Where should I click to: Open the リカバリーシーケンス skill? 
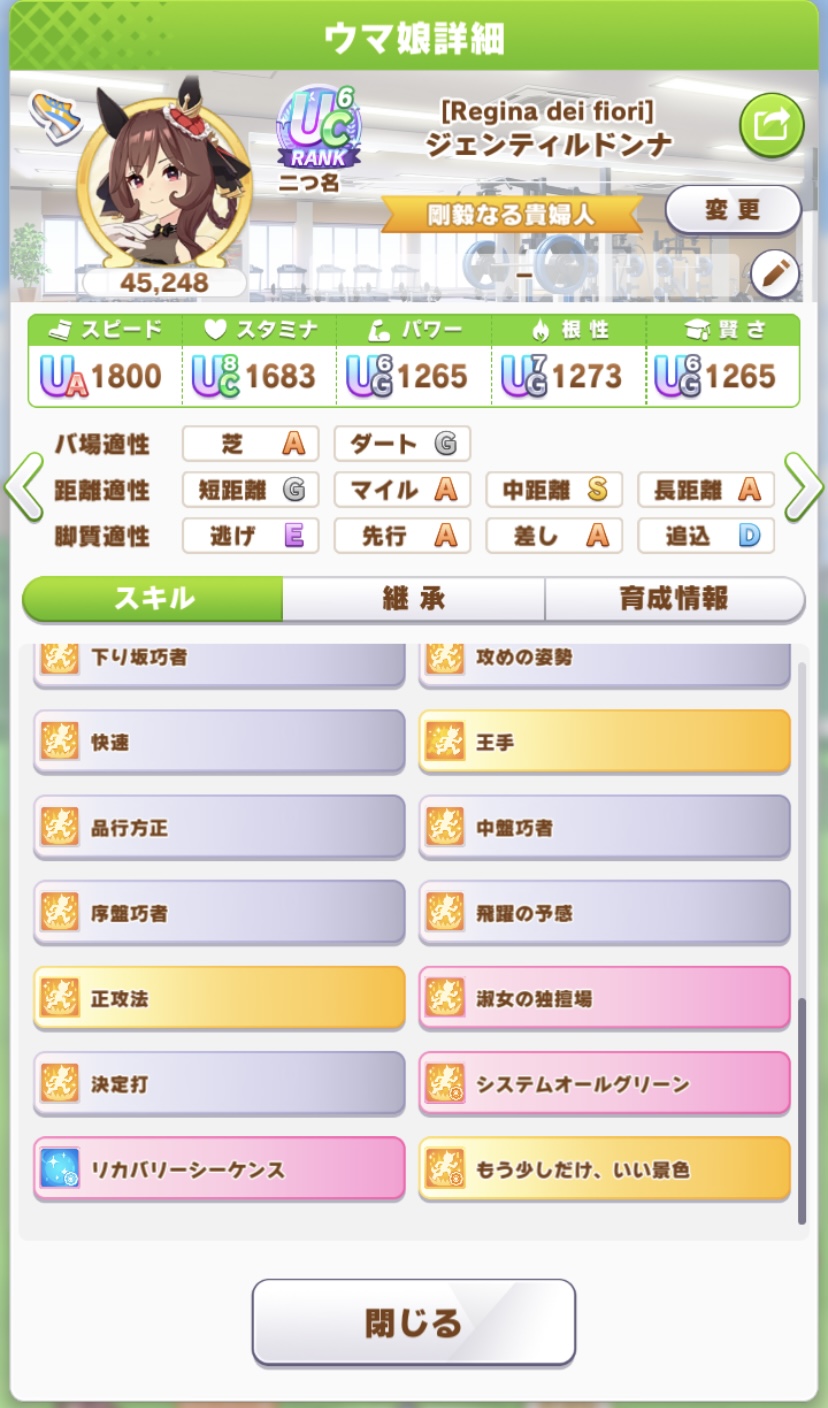(x=219, y=1168)
